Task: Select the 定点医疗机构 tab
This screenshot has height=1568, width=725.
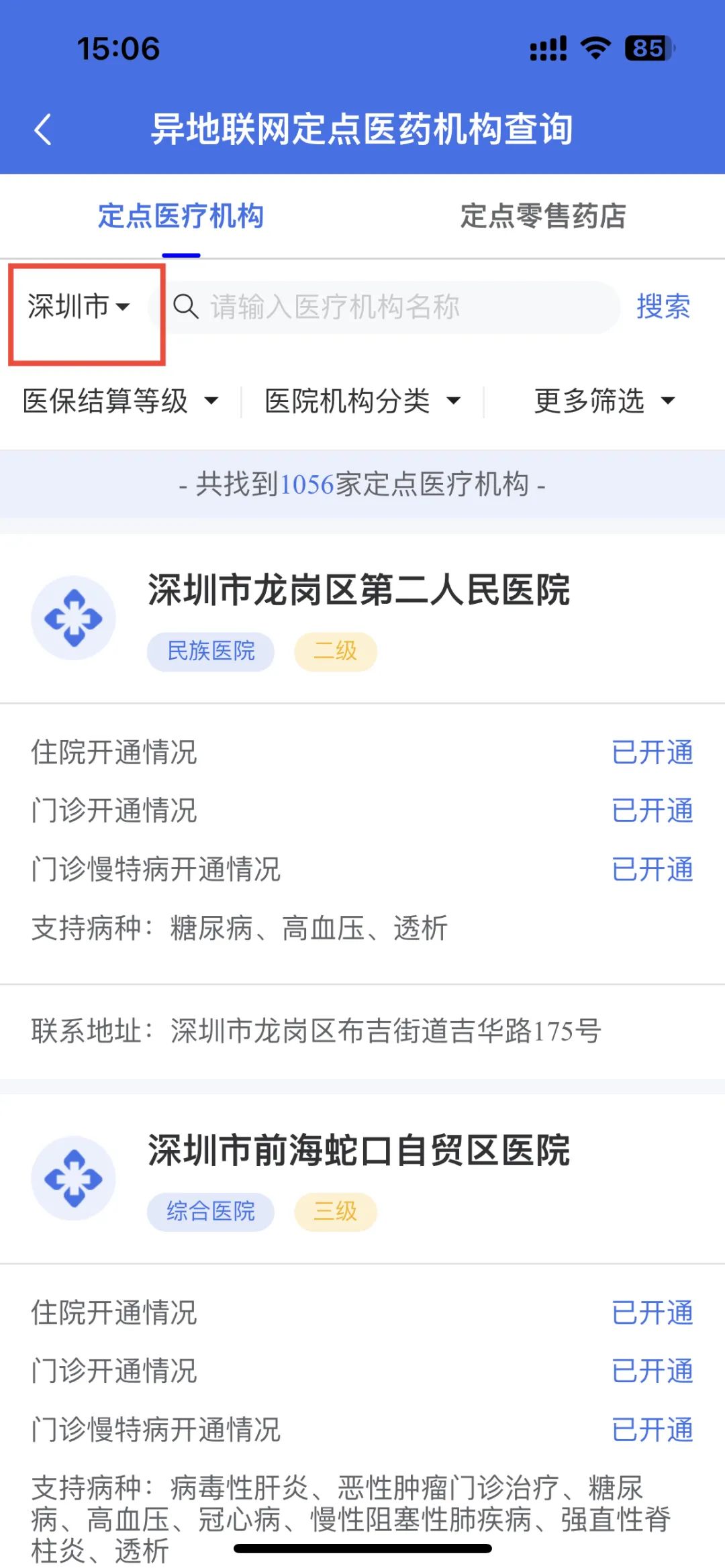Action: (181, 216)
